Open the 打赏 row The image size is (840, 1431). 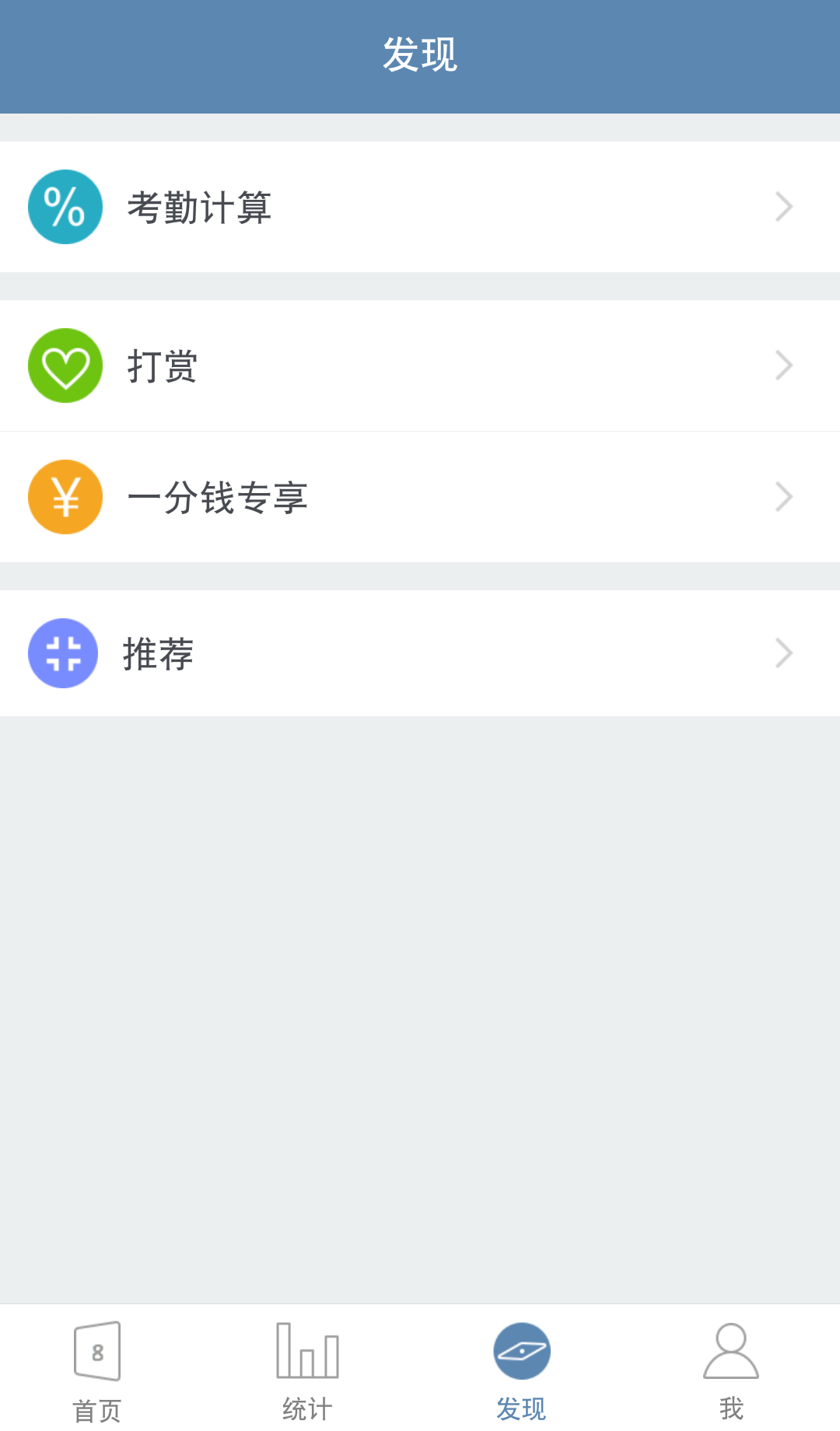420,366
